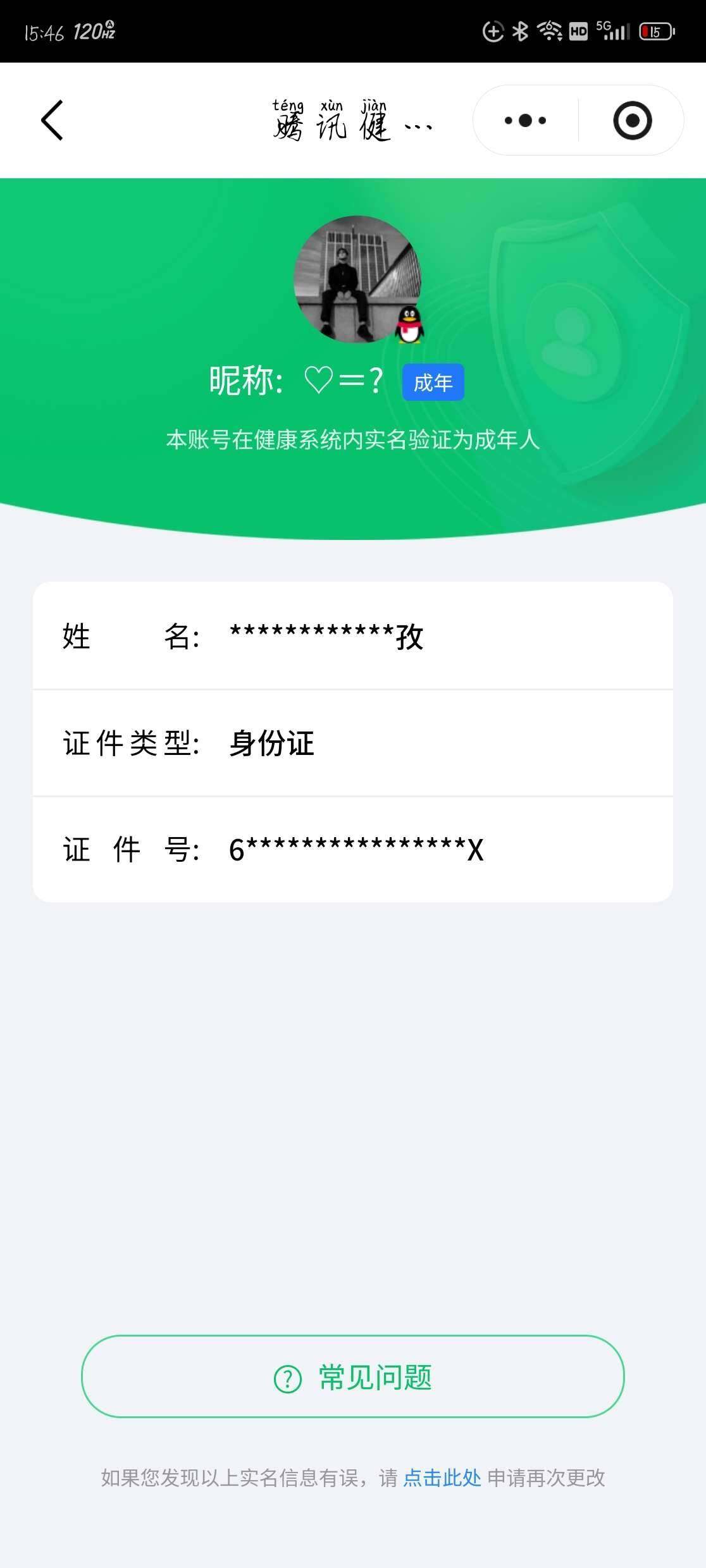Tap the Bluetooth icon in the status bar
The image size is (706, 1568).
520,30
